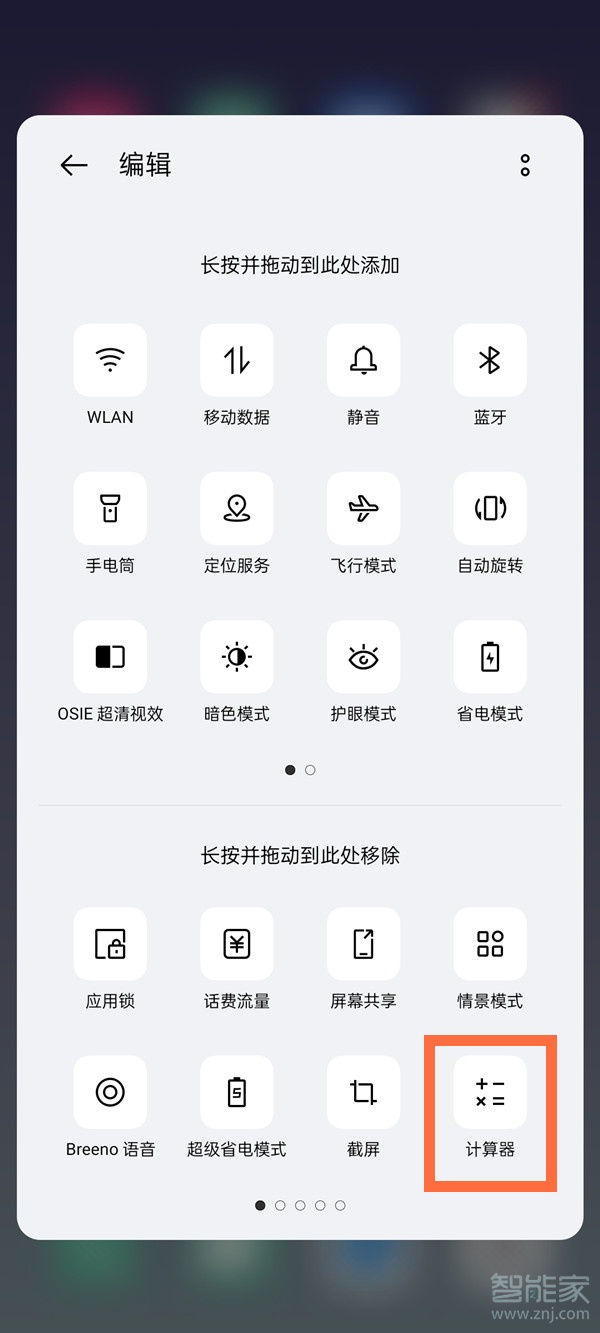Tap the 截屏 screenshot tile
The image size is (600, 1333).
coord(363,1092)
